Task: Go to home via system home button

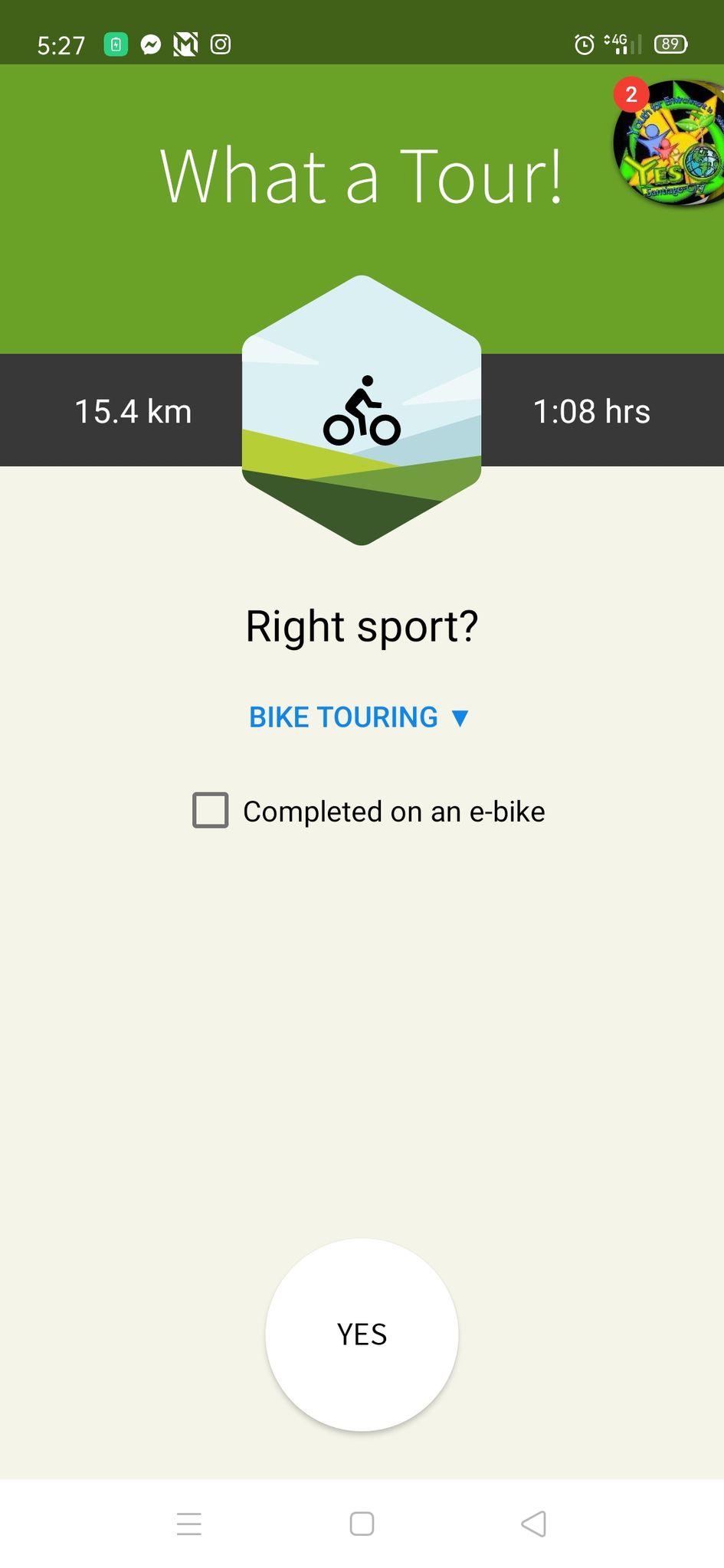Action: [x=362, y=1524]
